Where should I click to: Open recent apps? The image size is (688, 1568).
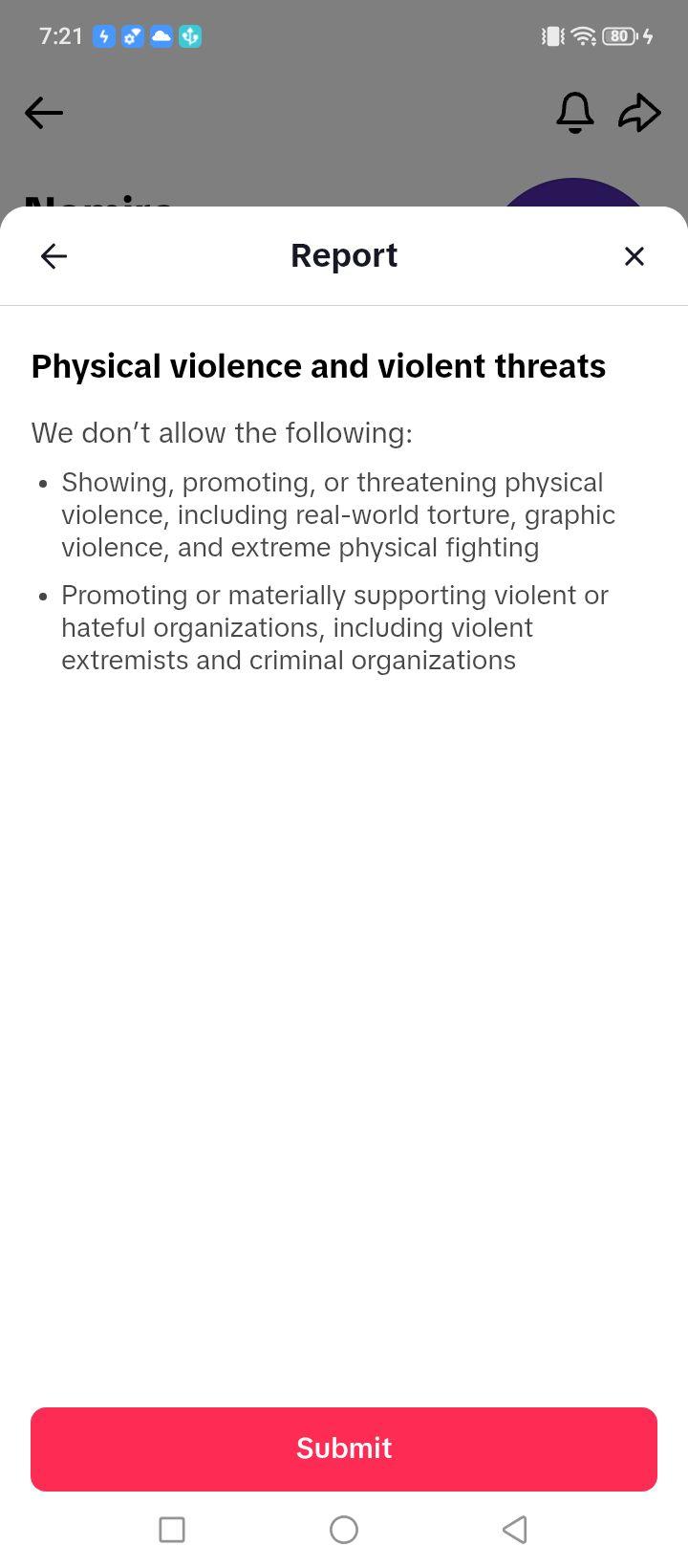[x=172, y=1530]
